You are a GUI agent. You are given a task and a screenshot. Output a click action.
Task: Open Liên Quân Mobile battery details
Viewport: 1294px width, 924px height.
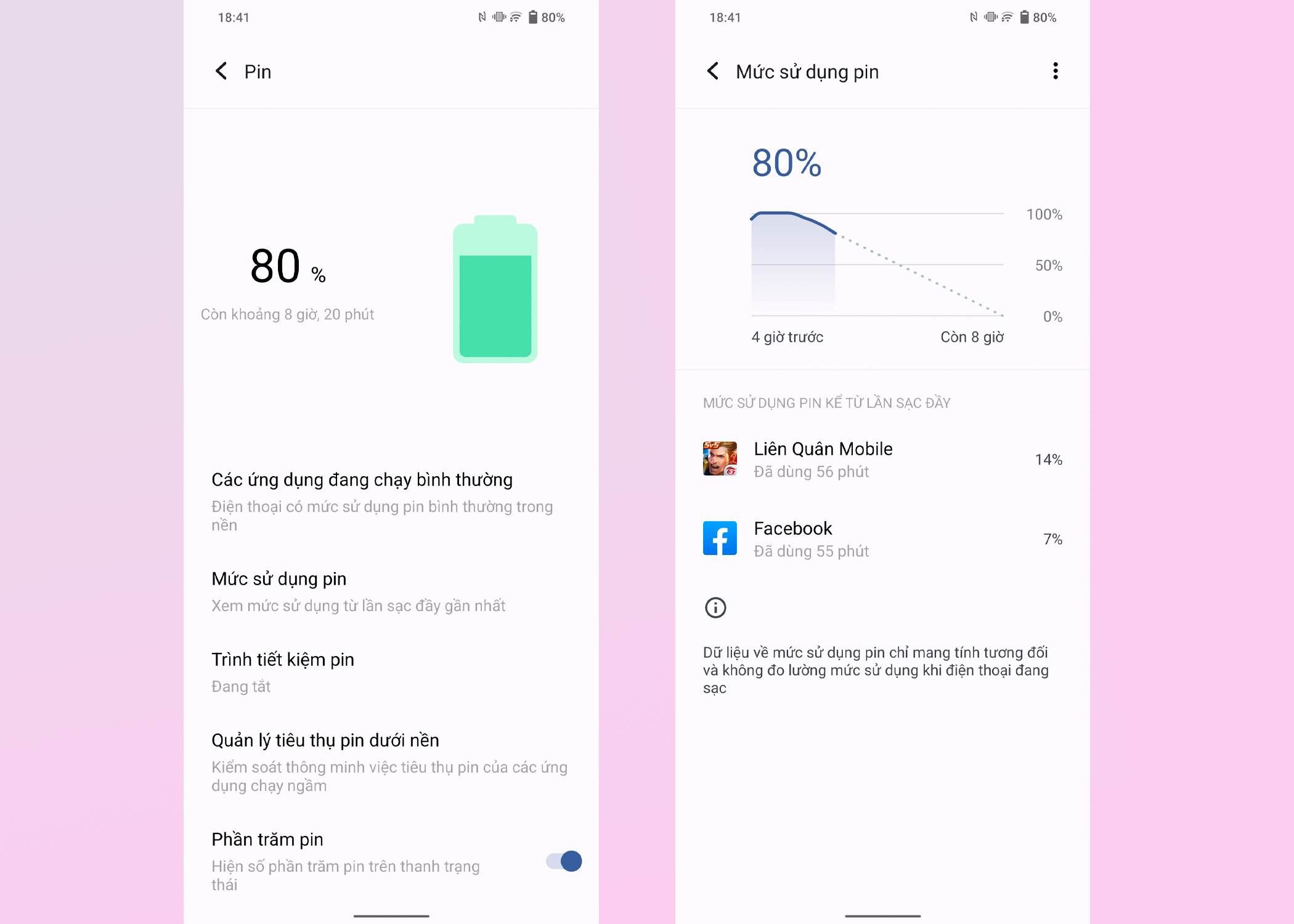coord(882,460)
